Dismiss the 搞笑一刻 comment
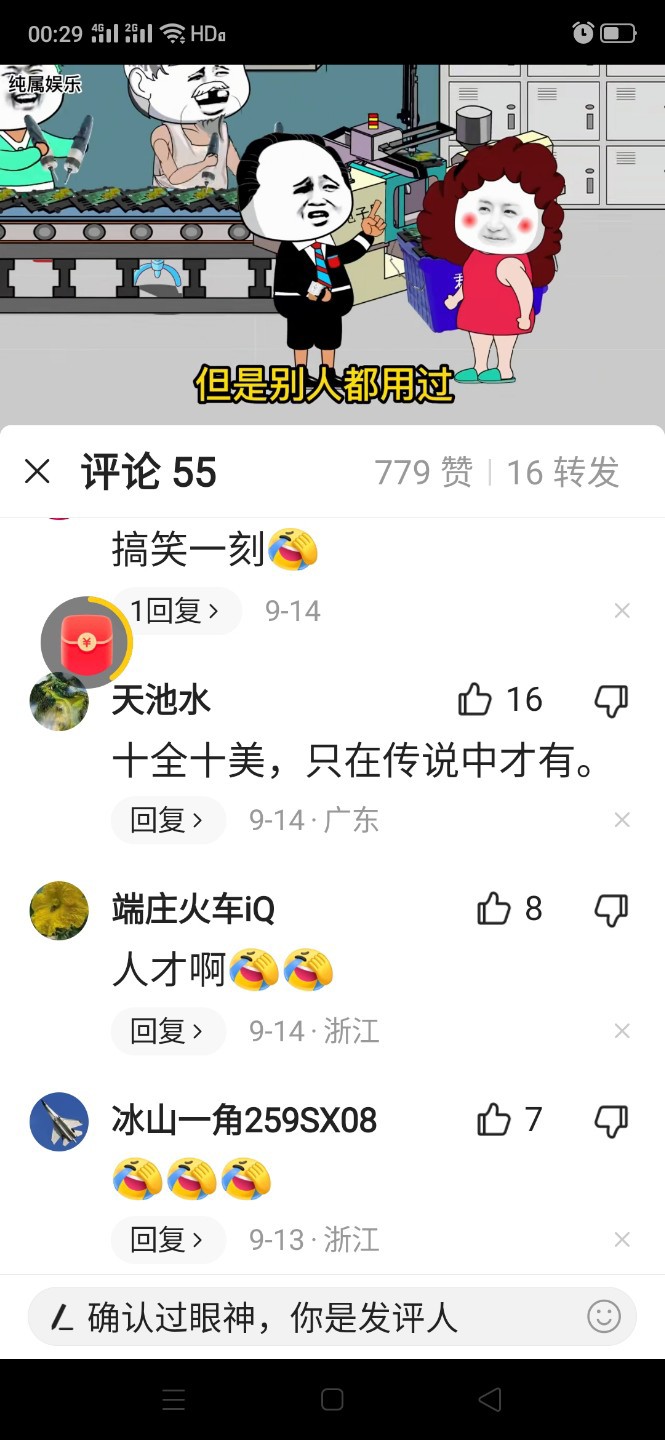This screenshot has width=665, height=1440. tap(622, 611)
